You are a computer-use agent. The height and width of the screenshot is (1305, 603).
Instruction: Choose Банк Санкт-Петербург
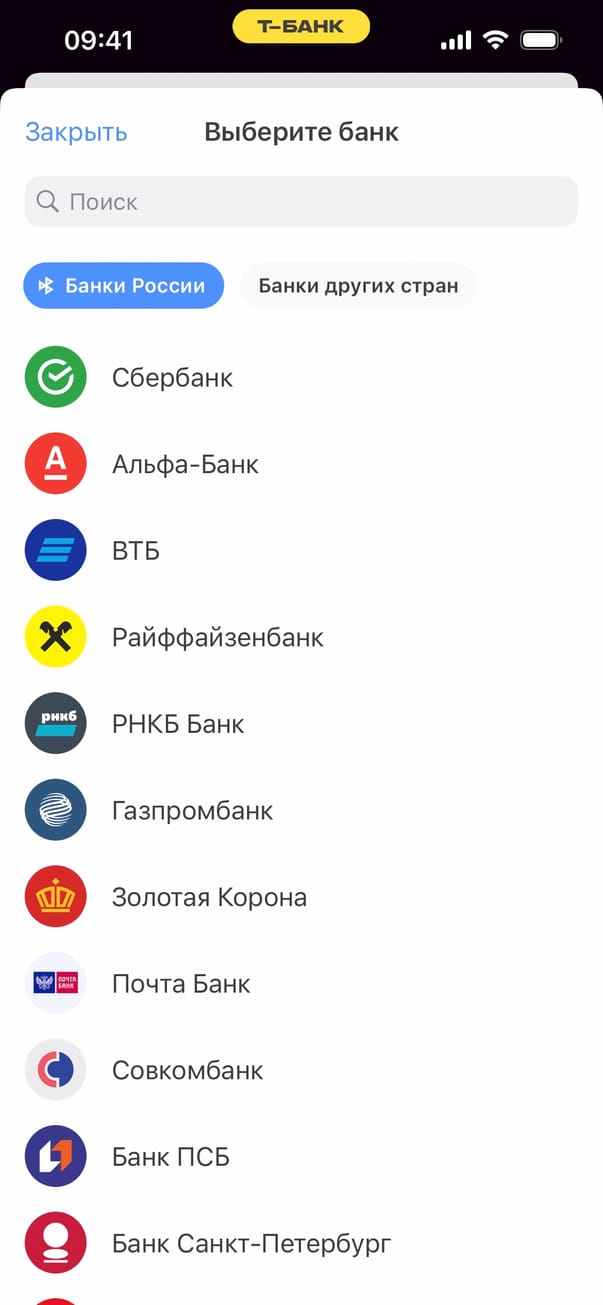click(x=251, y=1244)
